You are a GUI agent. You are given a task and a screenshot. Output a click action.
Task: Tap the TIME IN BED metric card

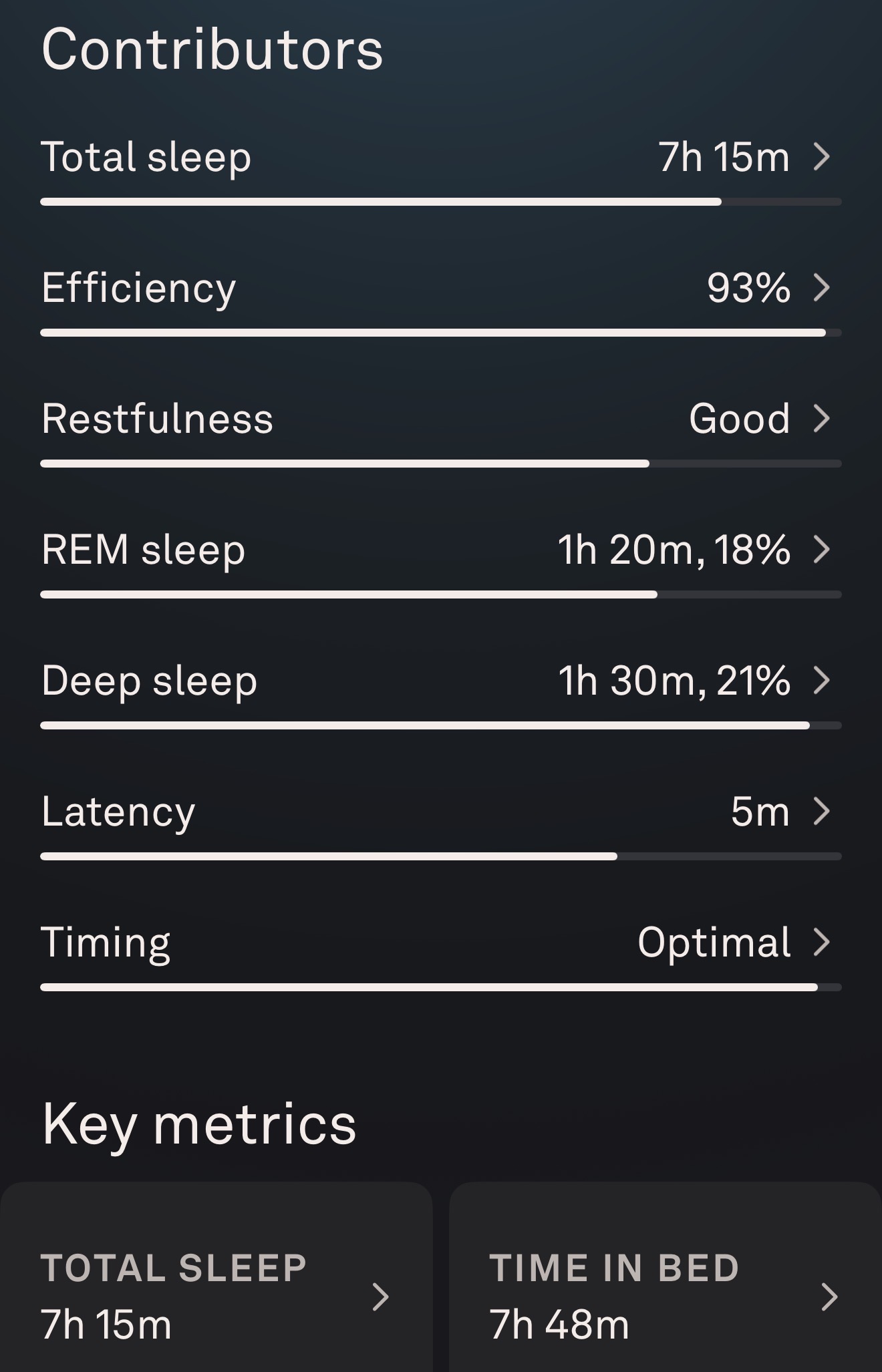(x=664, y=1296)
